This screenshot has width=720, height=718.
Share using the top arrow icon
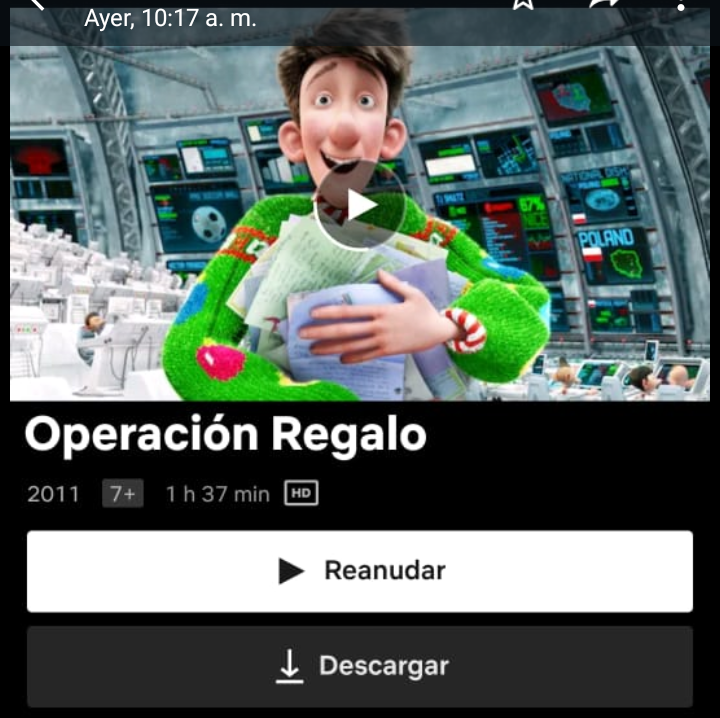(x=605, y=4)
